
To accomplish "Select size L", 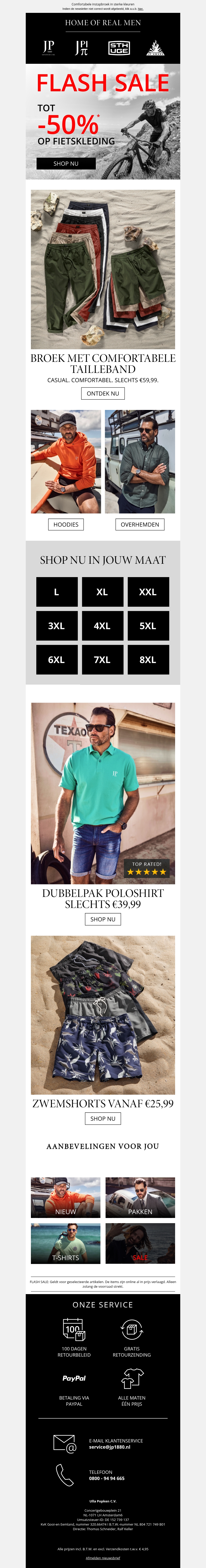I will (57, 592).
